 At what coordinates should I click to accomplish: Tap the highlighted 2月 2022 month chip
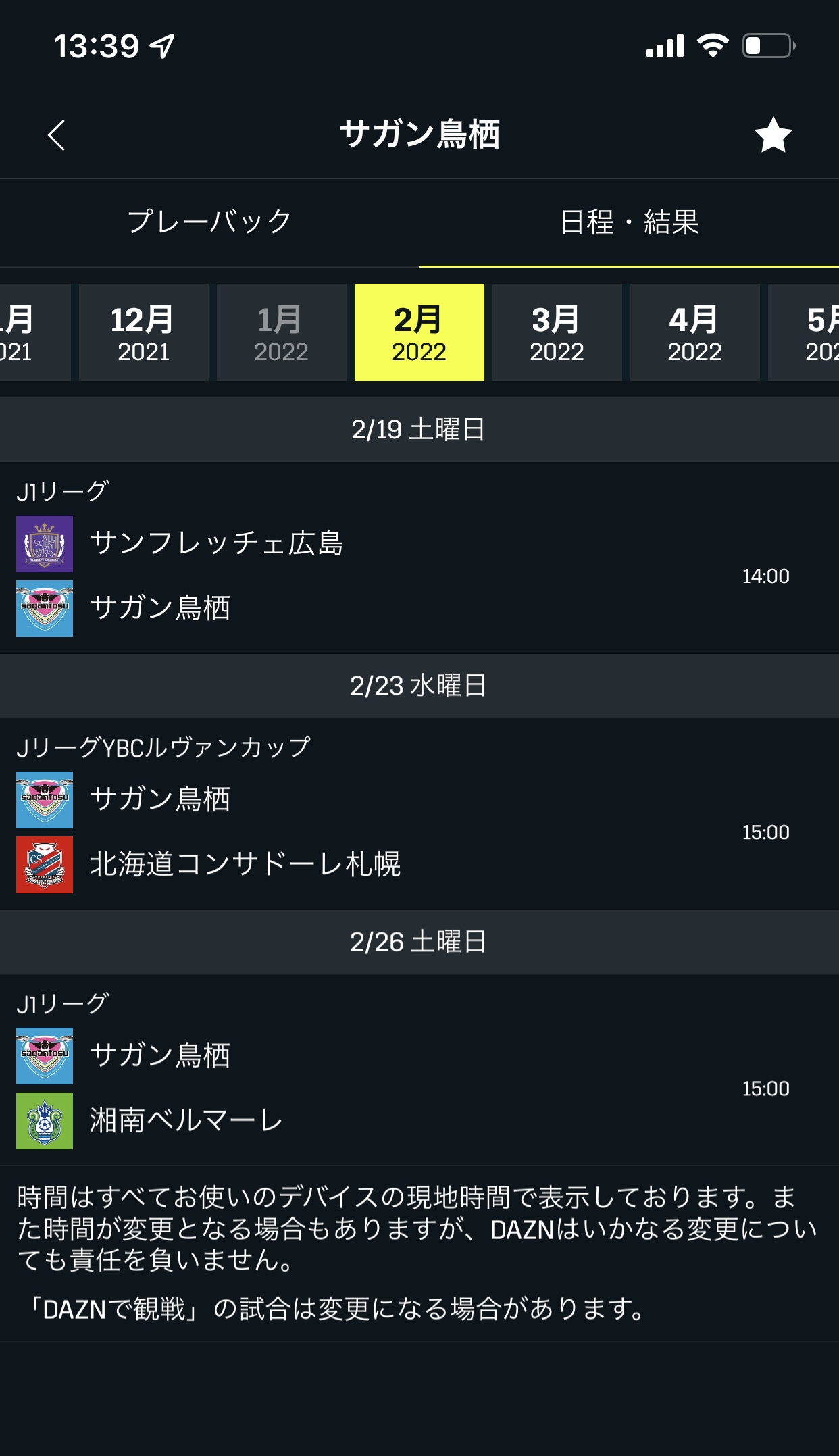[419, 332]
